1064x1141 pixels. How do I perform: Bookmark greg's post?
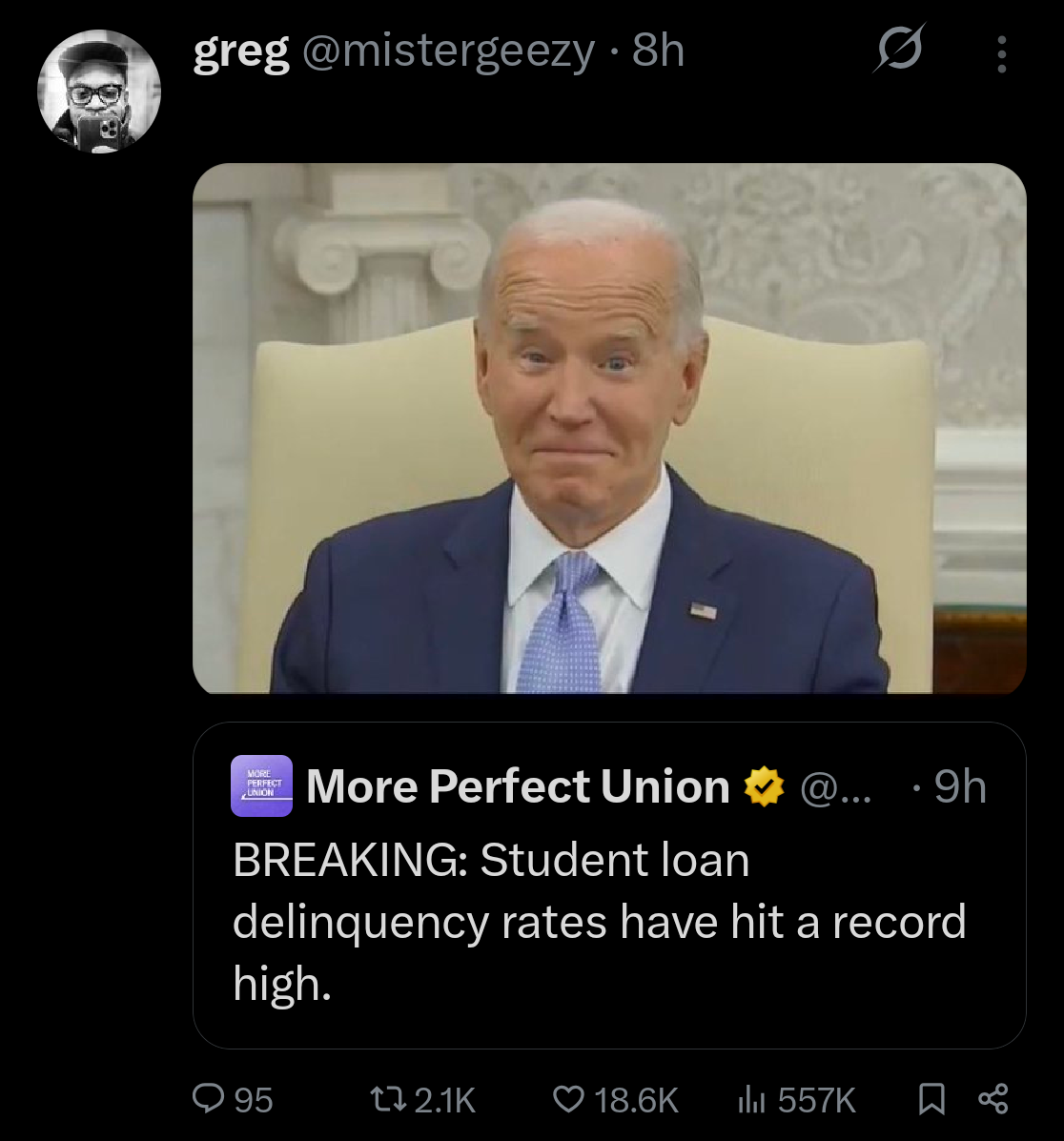point(931,1099)
